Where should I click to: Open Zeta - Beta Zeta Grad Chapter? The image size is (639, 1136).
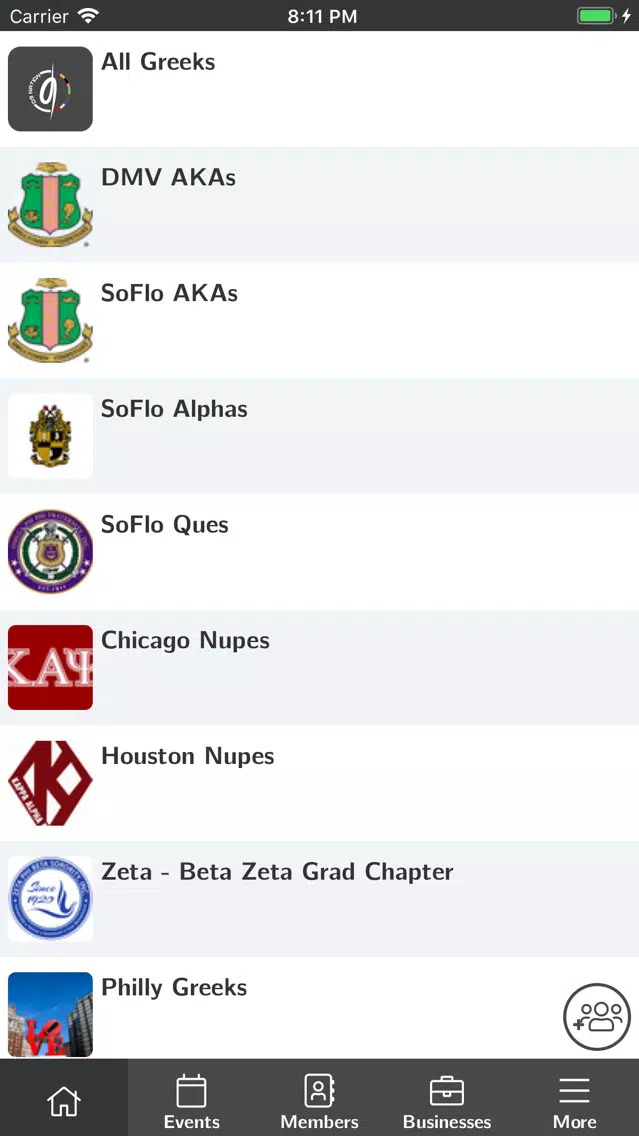click(320, 899)
